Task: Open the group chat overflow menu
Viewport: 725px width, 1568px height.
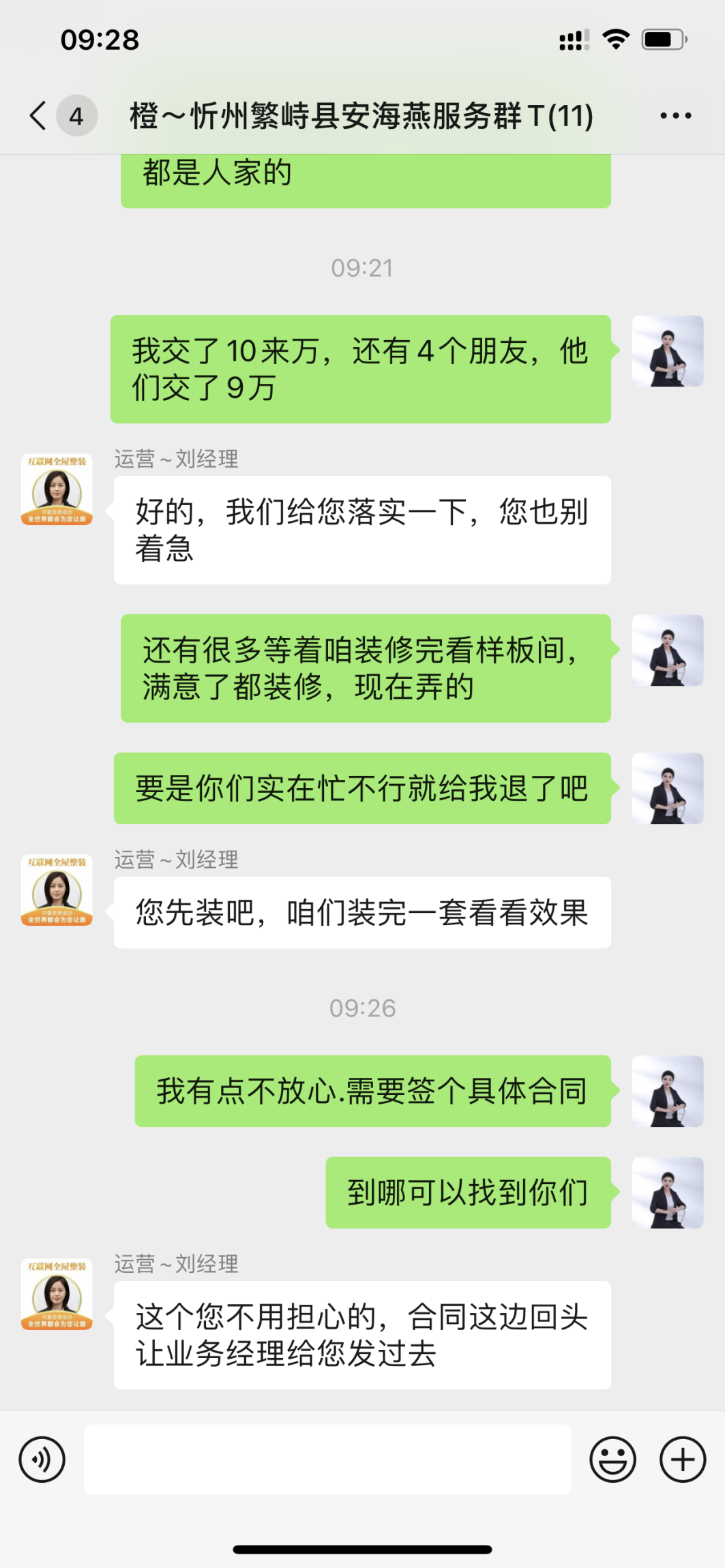Action: click(675, 116)
